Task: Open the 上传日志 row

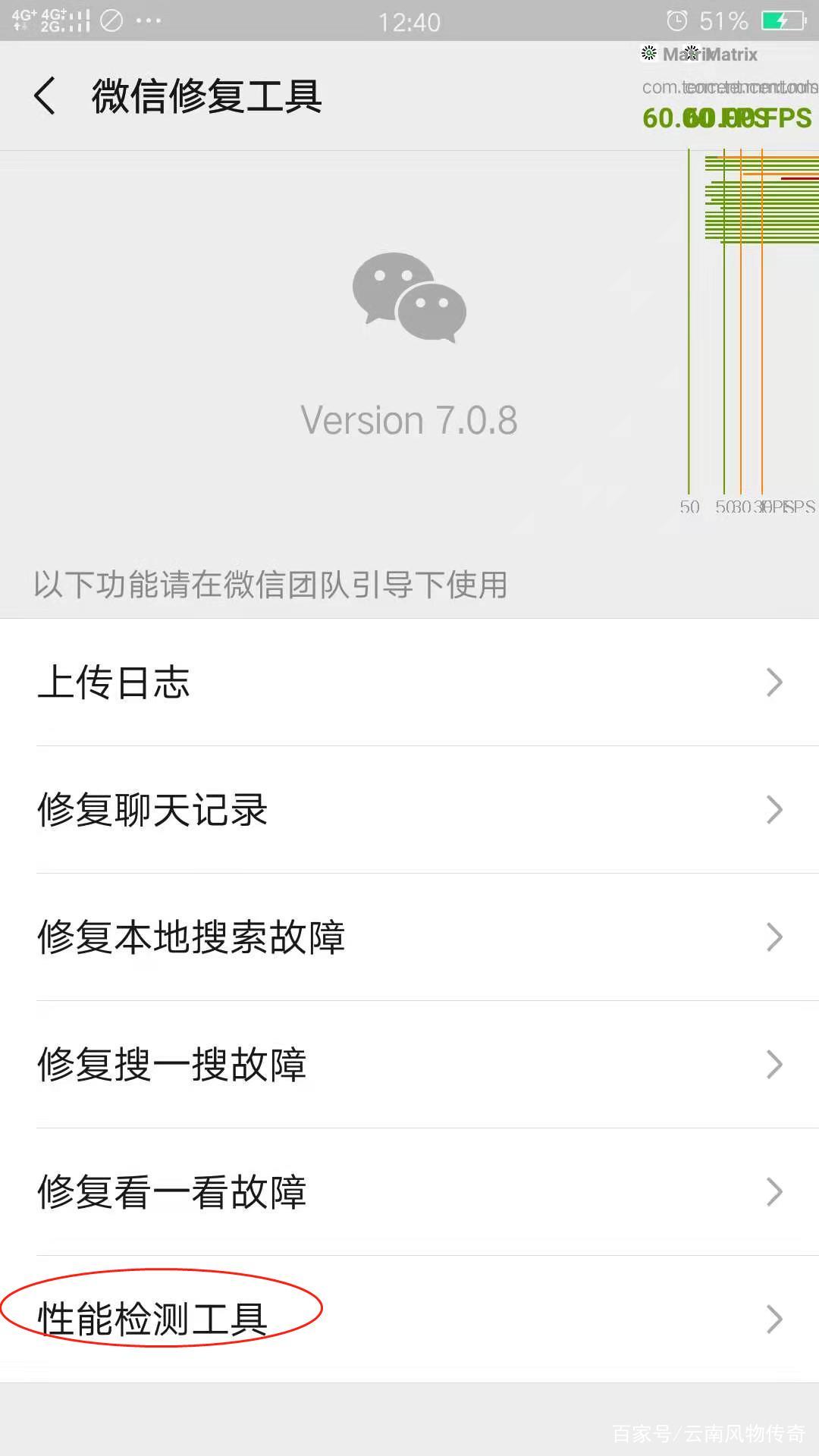Action: tap(409, 682)
